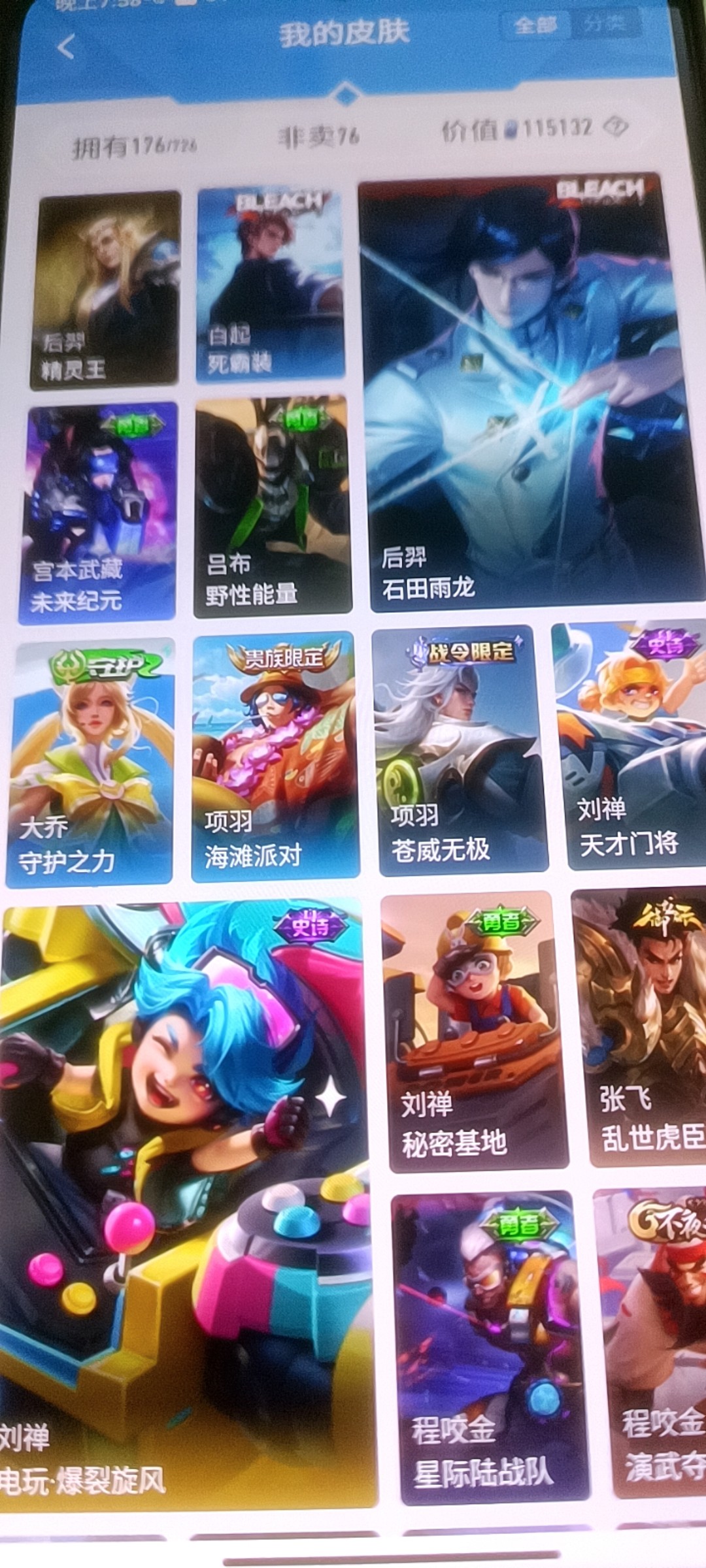Switch to the 分类 view
Screen dimensions: 706x1568
click(603, 24)
